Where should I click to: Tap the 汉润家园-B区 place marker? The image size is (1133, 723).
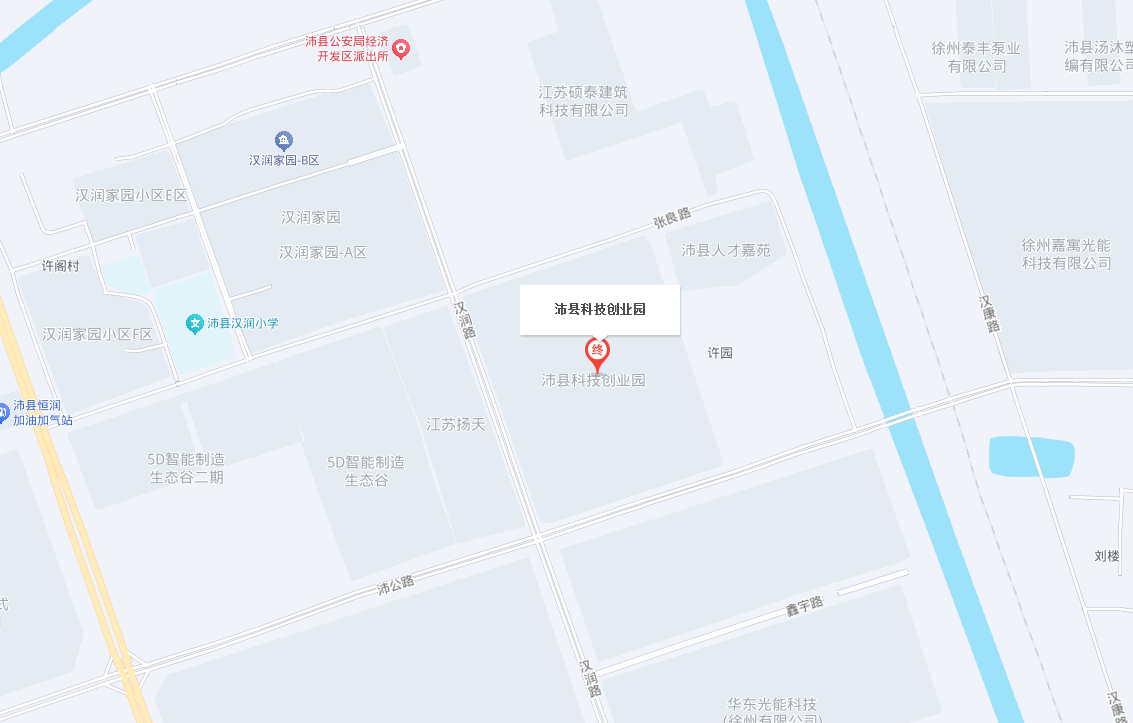coord(284,140)
